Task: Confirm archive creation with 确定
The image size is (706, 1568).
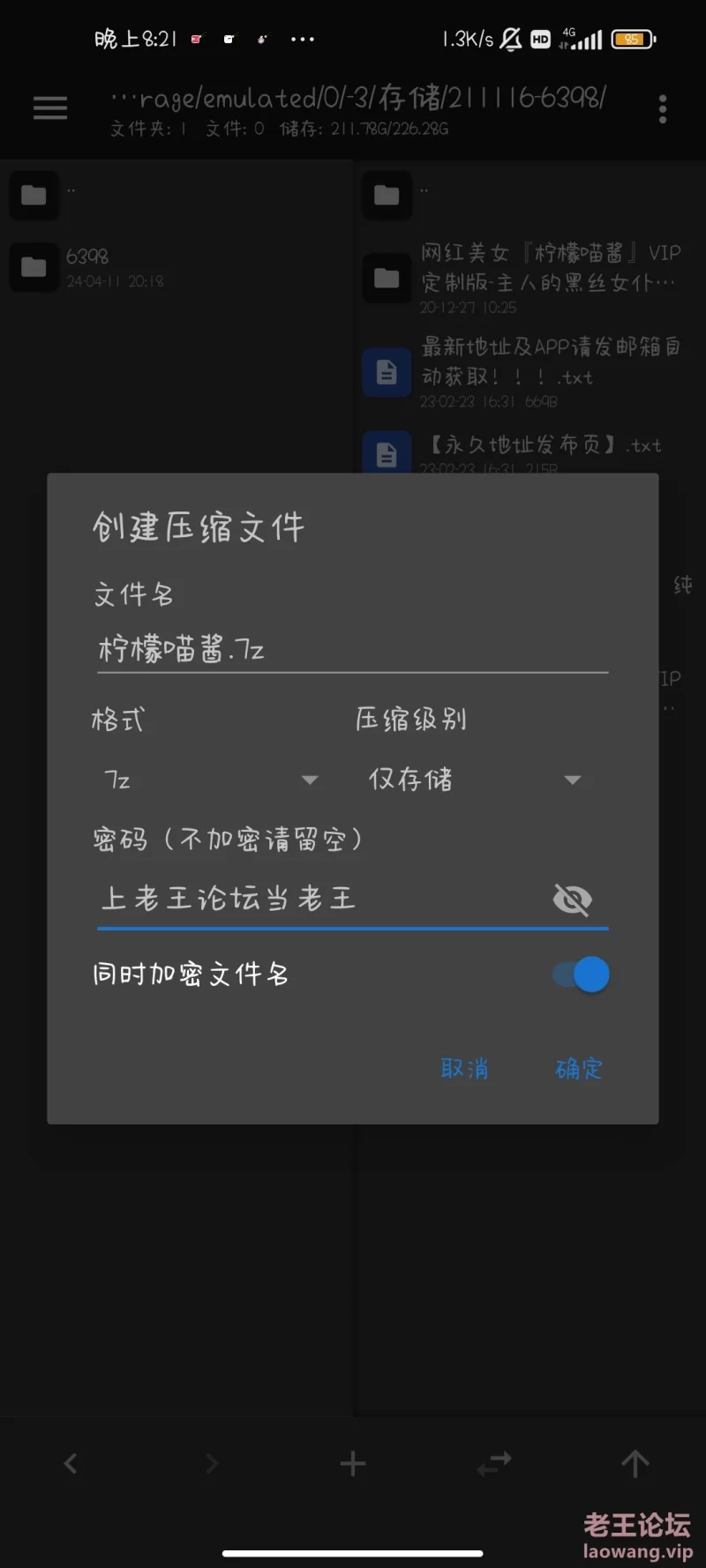Action: pyautogui.click(x=579, y=1069)
